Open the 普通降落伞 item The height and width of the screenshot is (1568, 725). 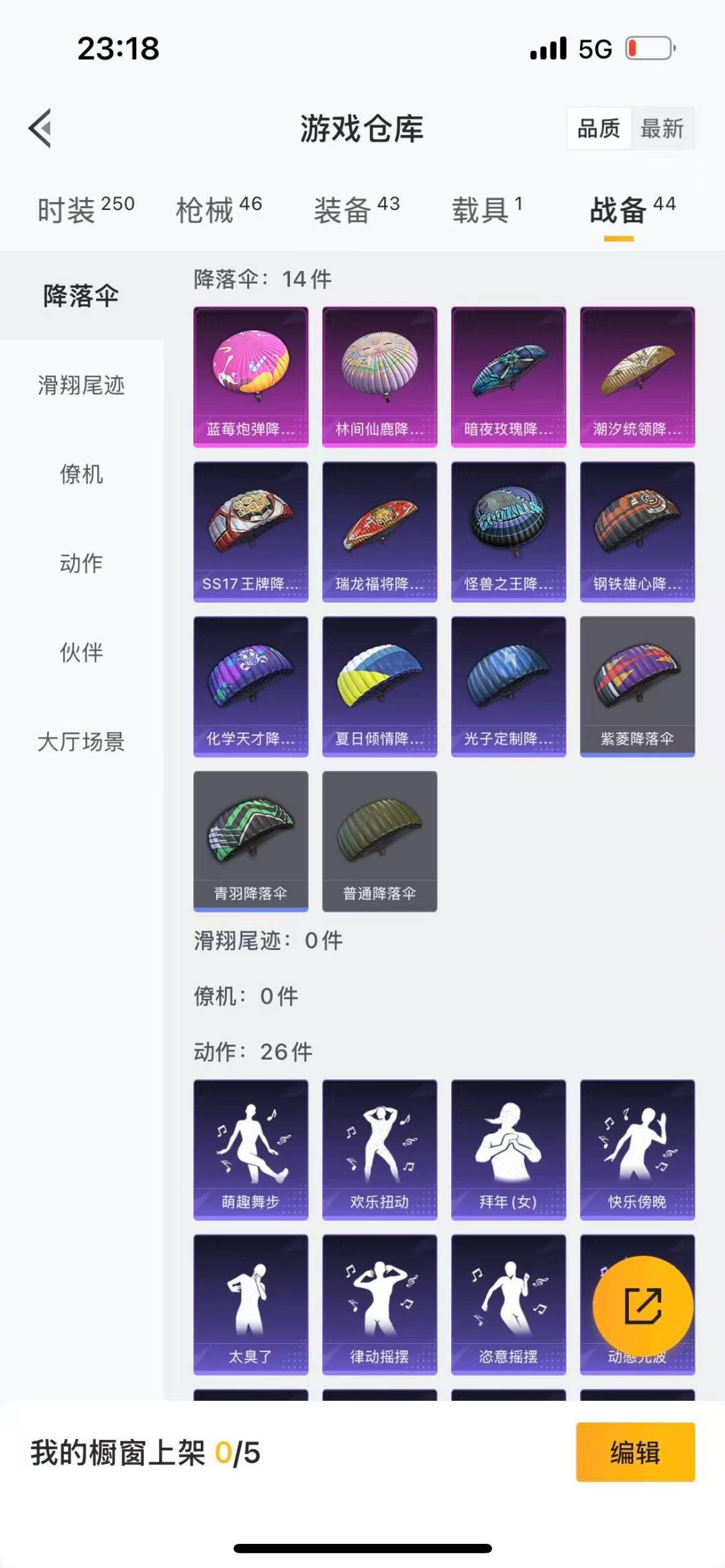click(379, 841)
